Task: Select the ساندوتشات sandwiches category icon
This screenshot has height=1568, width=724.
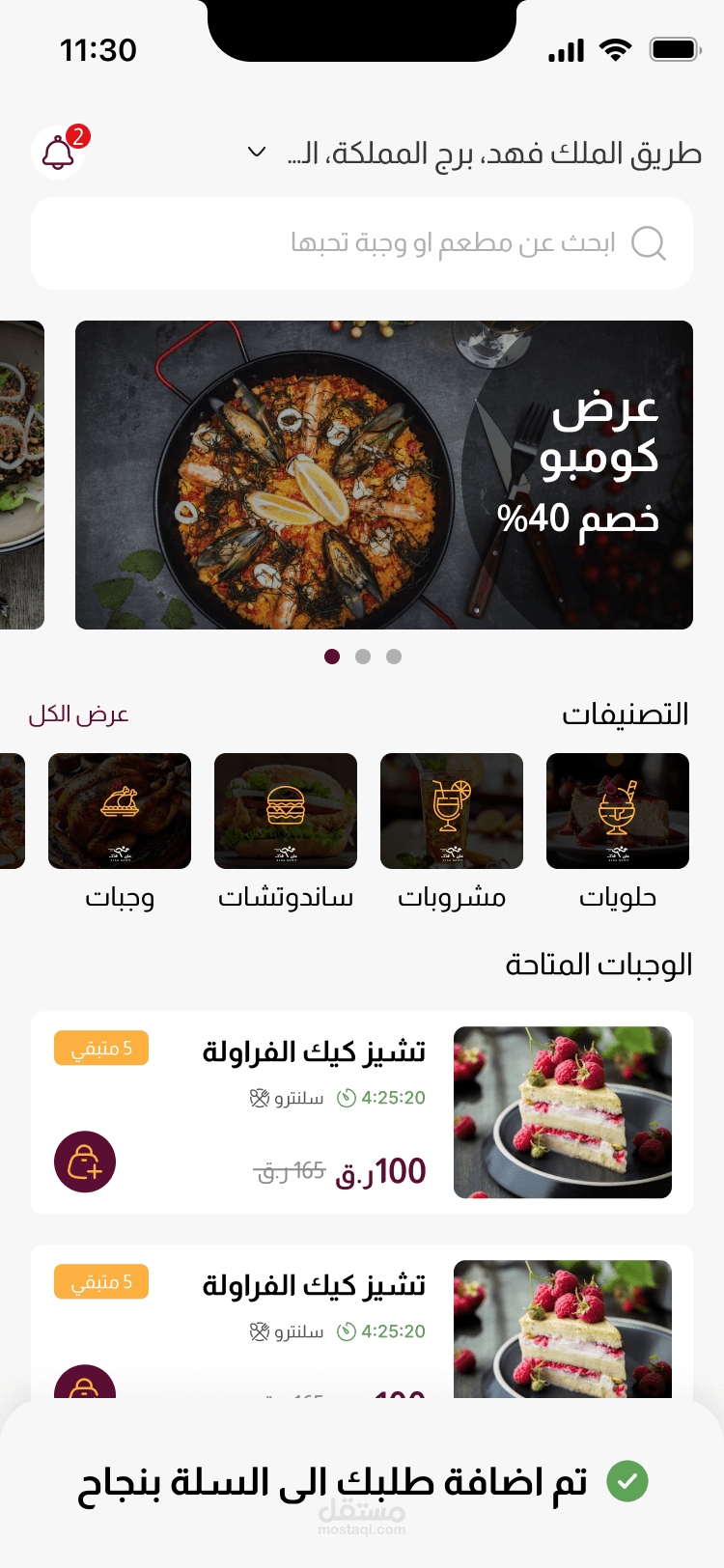Action: [286, 811]
